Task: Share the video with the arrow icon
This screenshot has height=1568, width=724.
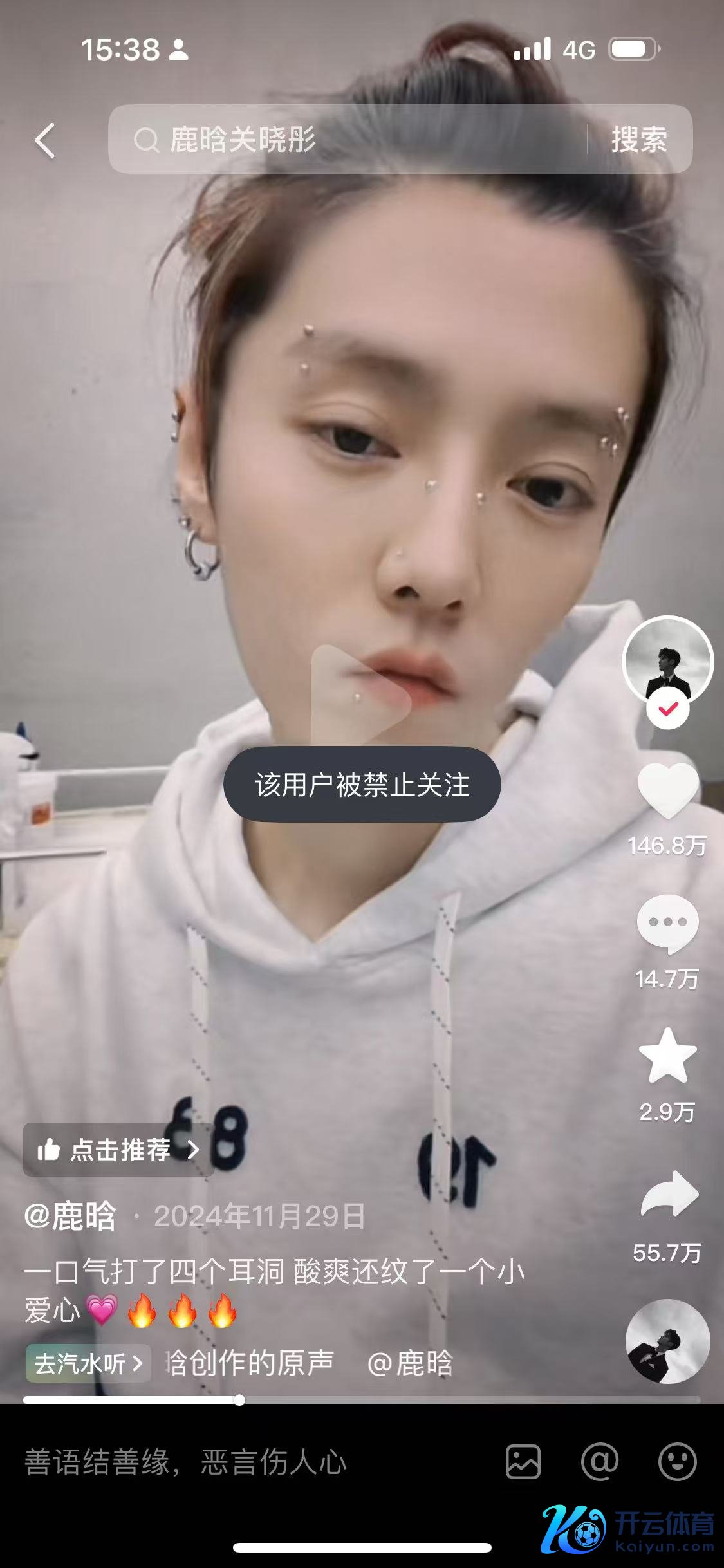Action: (669, 1195)
